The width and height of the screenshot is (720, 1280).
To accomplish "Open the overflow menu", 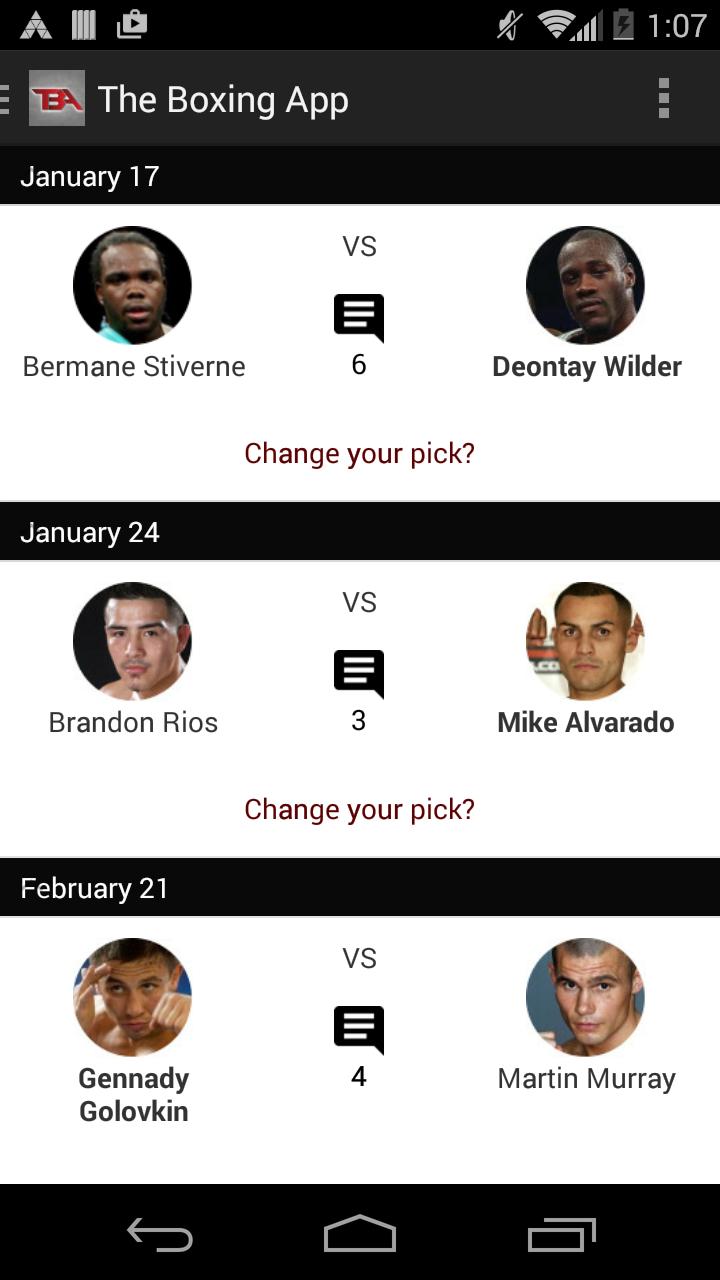I will tap(663, 98).
